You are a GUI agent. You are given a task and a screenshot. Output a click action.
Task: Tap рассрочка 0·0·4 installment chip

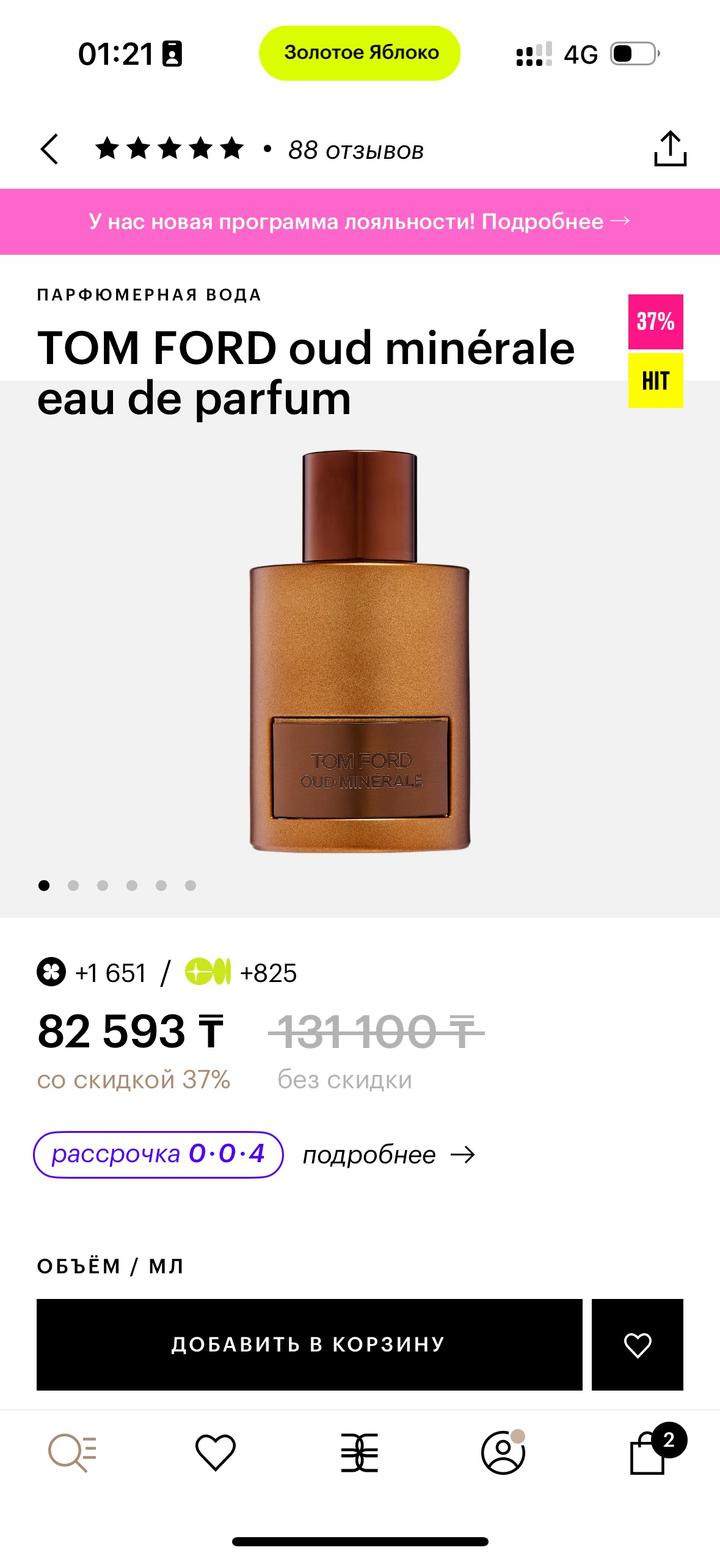coord(158,1154)
